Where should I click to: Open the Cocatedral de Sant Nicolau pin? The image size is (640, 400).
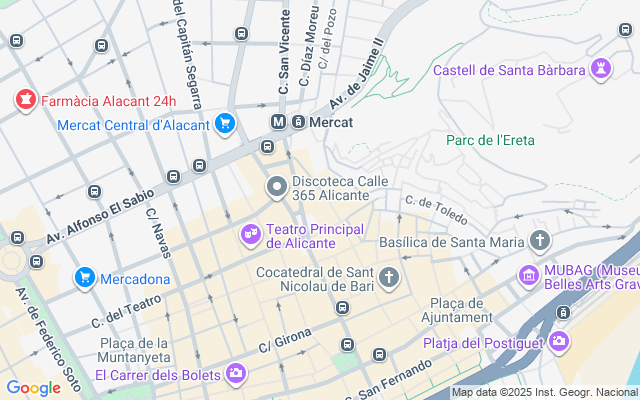pos(388,277)
